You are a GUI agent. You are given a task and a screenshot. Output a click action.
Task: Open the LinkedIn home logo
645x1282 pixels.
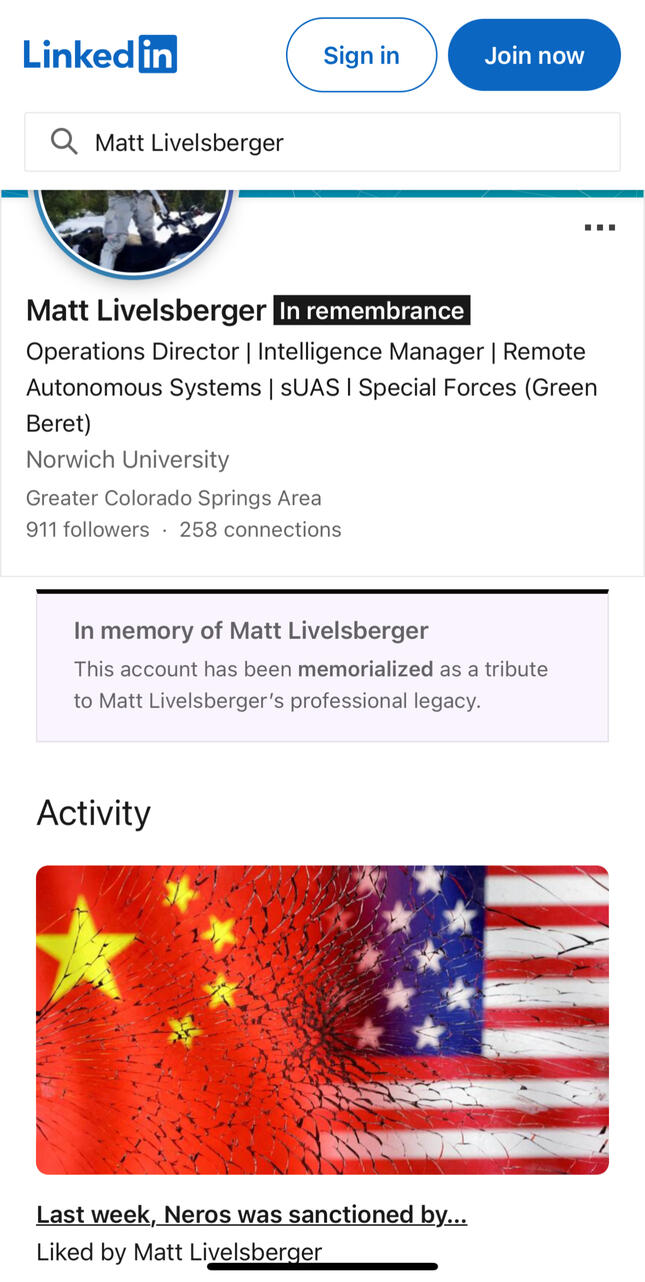(100, 54)
